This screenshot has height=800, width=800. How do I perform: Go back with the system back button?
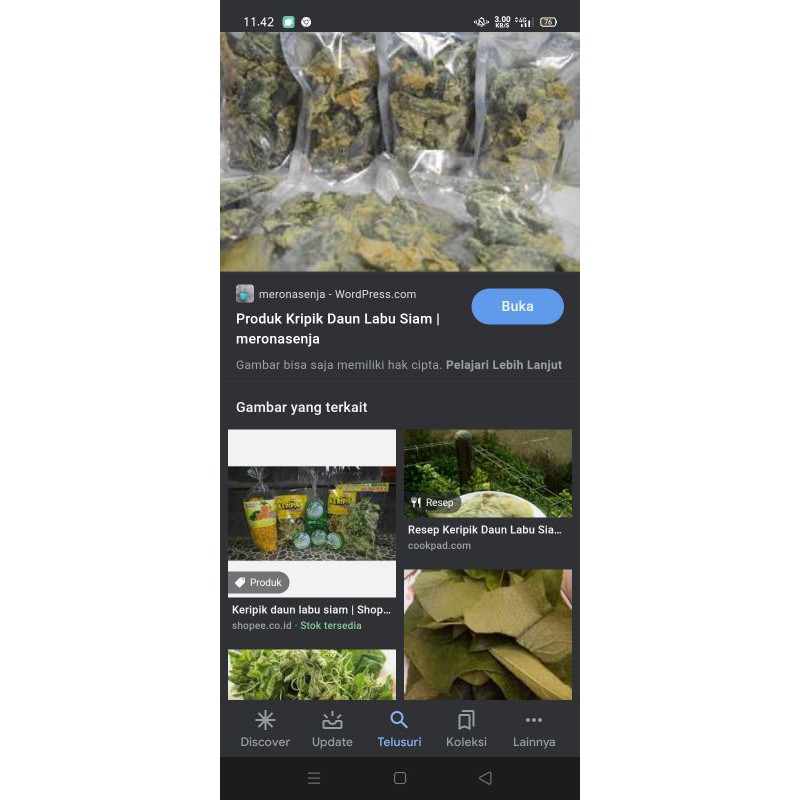pos(485,778)
